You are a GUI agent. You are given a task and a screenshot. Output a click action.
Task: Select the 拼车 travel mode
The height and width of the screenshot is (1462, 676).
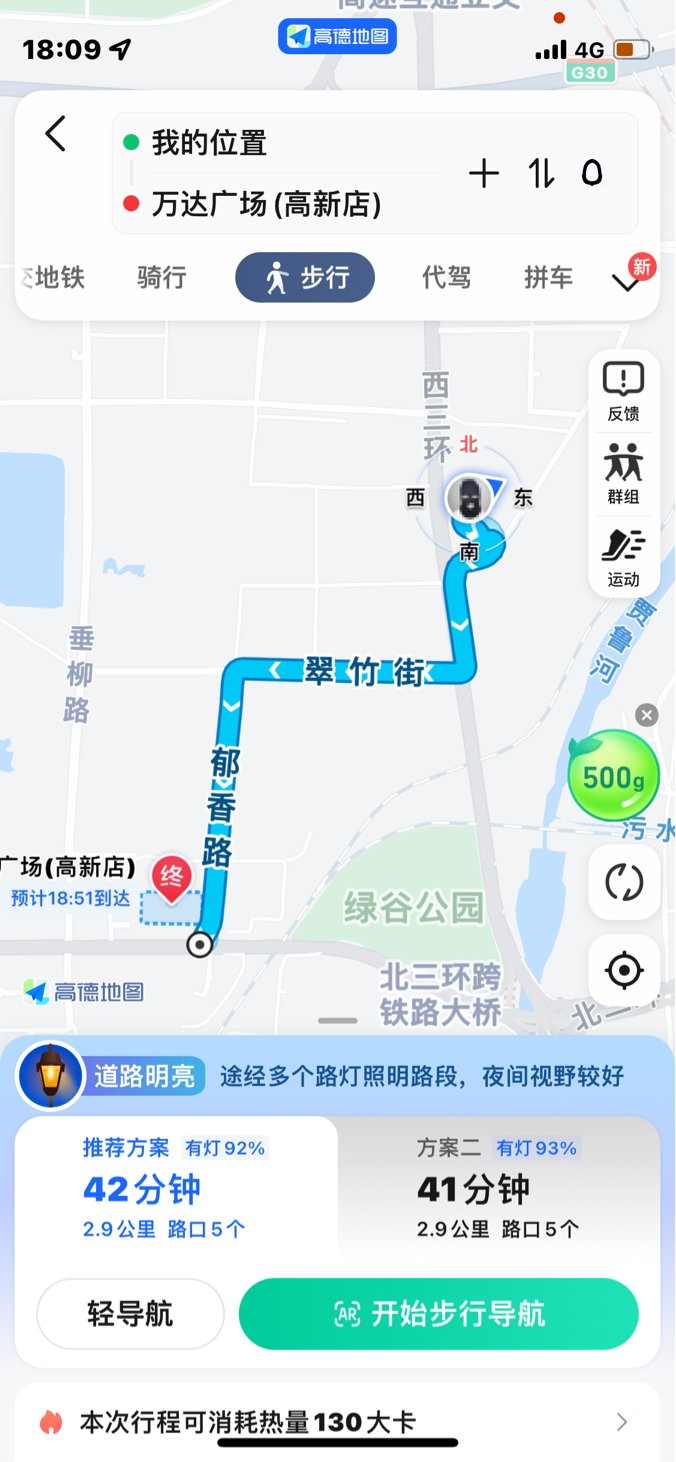click(x=548, y=277)
